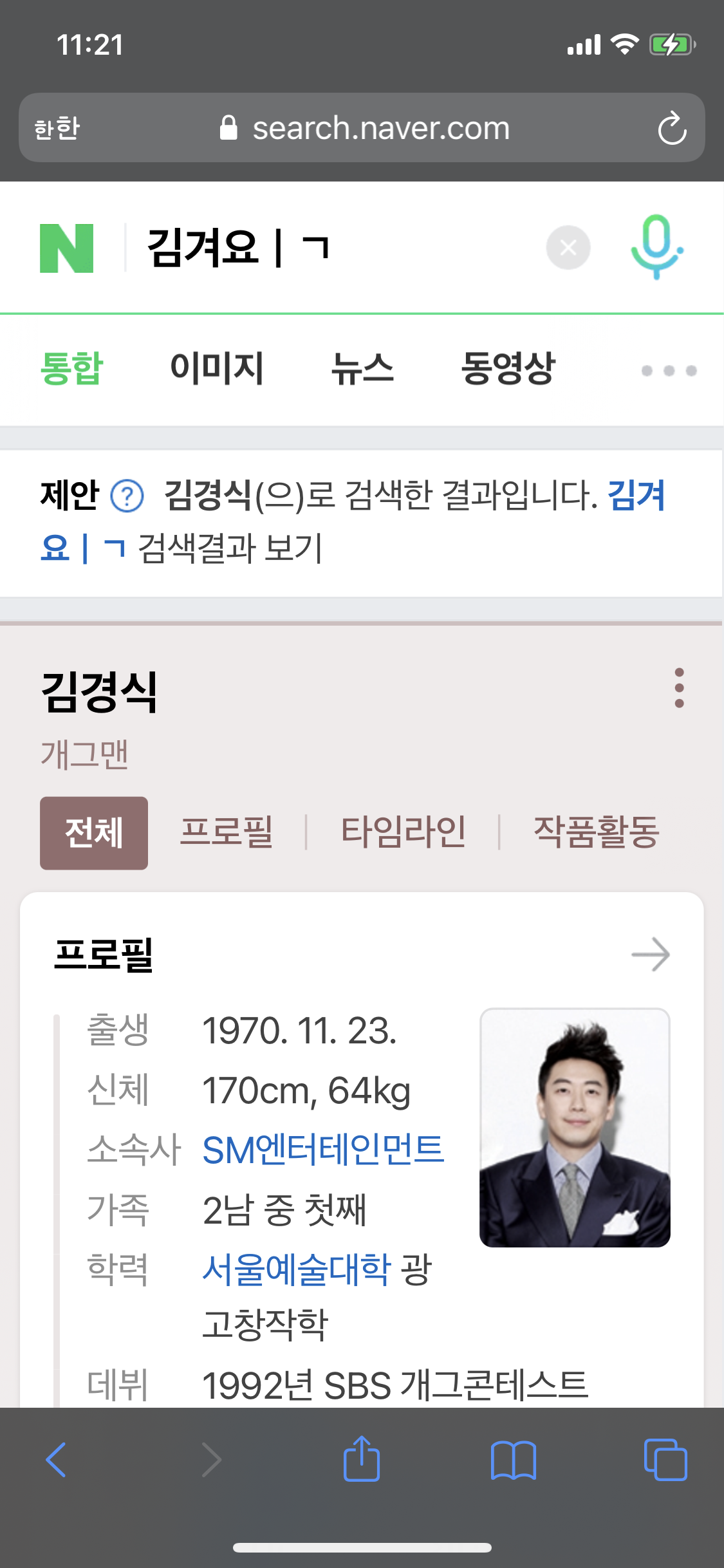Open the 제안 help question mark
Image resolution: width=724 pixels, height=1568 pixels.
pyautogui.click(x=127, y=496)
